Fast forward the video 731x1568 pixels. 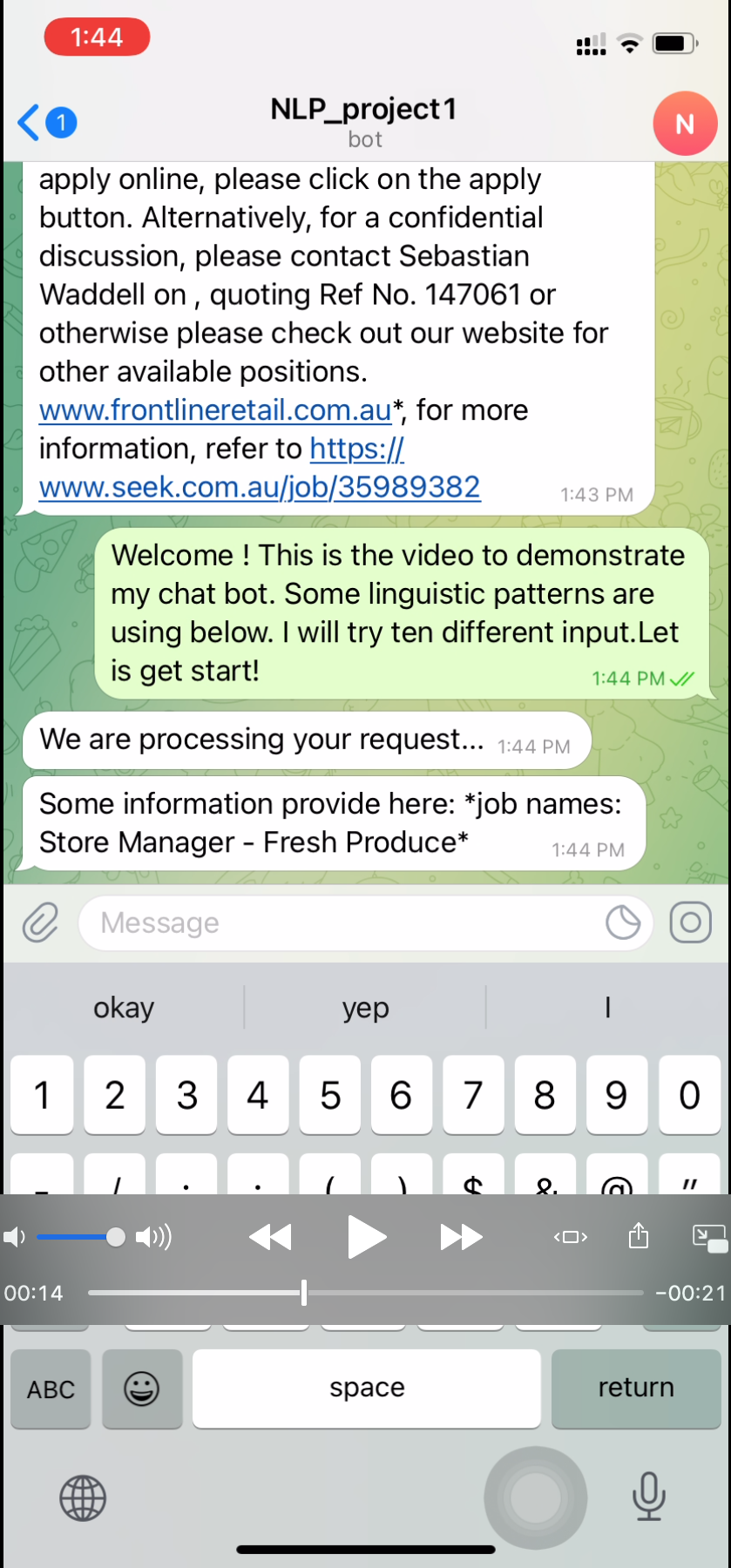click(x=461, y=1237)
